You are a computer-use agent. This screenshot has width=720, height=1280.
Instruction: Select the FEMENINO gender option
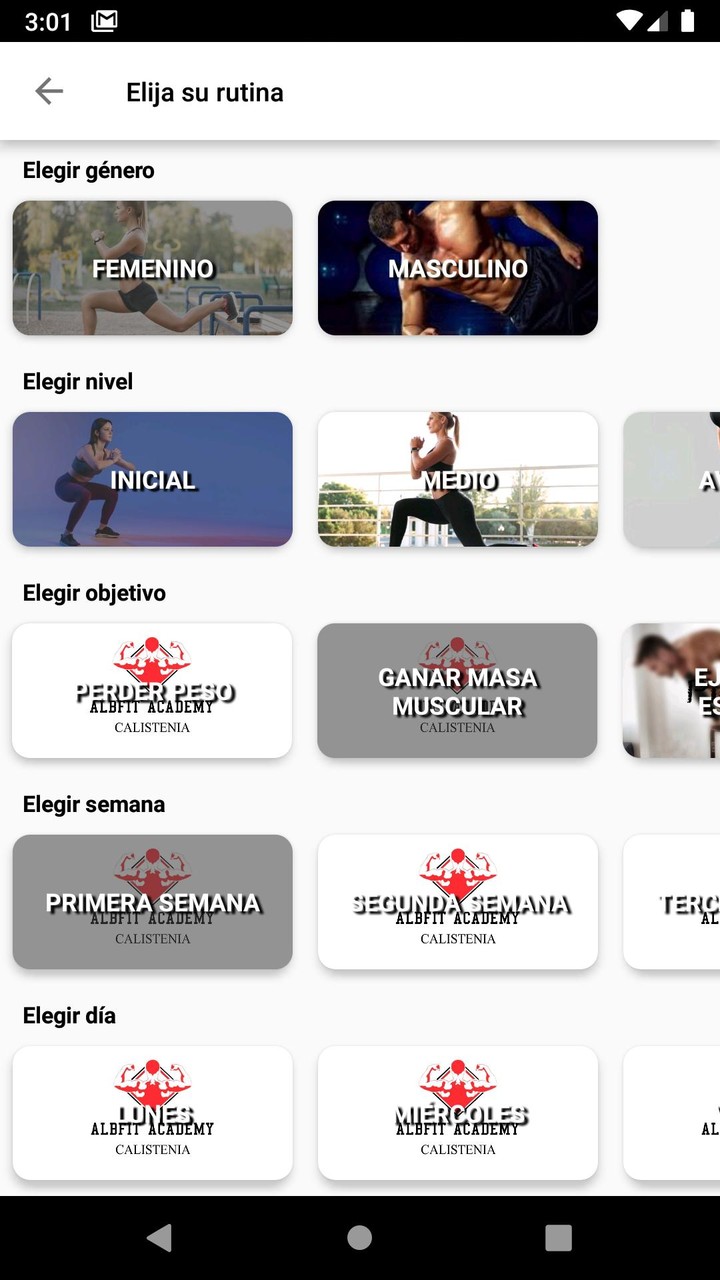[x=152, y=268]
